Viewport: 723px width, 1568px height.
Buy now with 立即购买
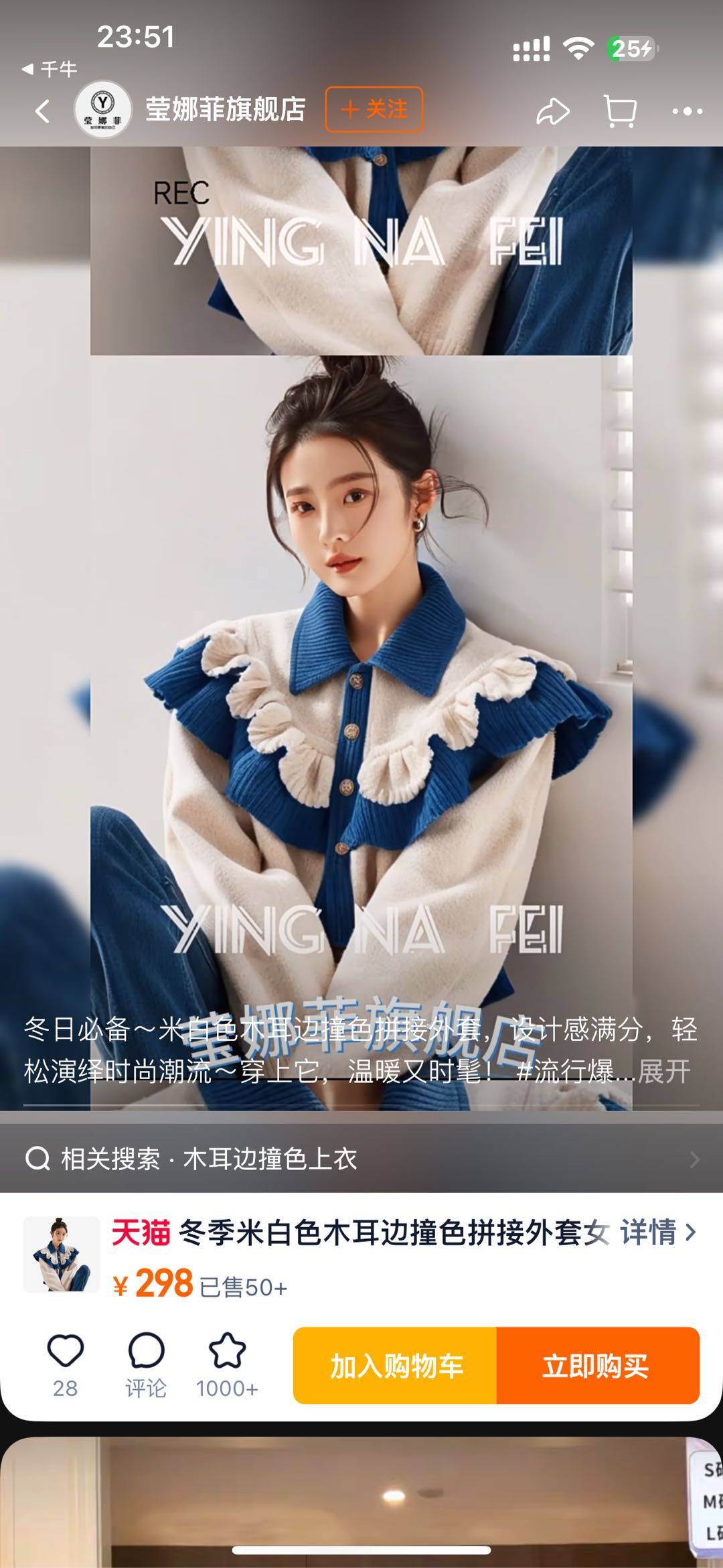click(596, 1366)
